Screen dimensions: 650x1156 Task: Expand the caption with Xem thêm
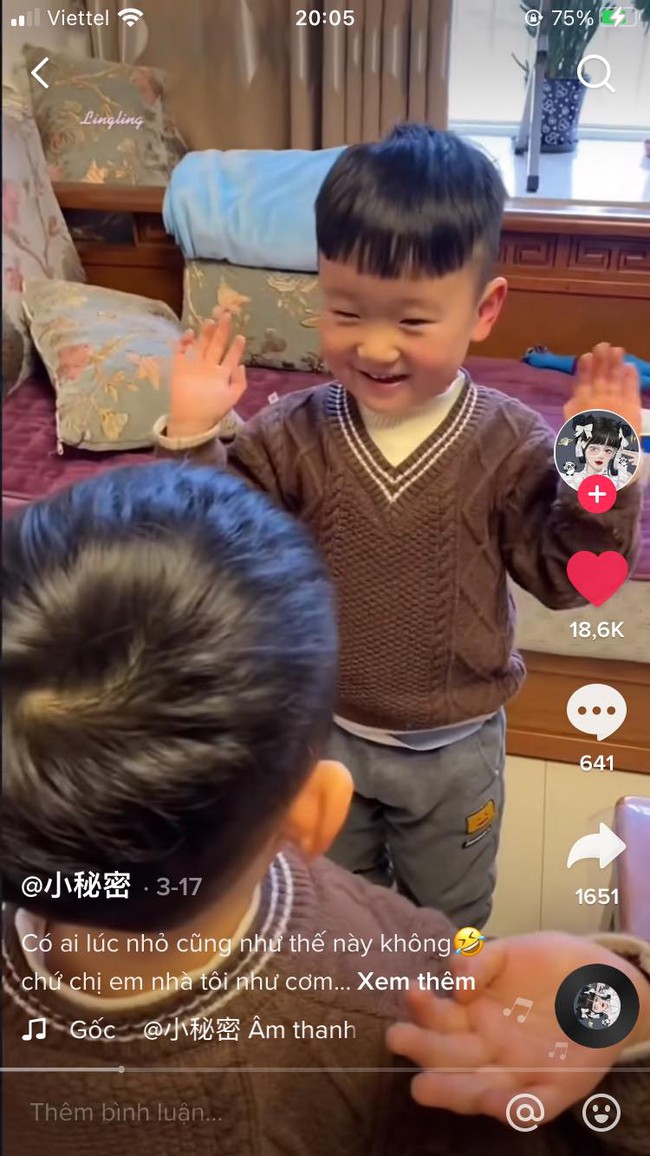pos(416,982)
